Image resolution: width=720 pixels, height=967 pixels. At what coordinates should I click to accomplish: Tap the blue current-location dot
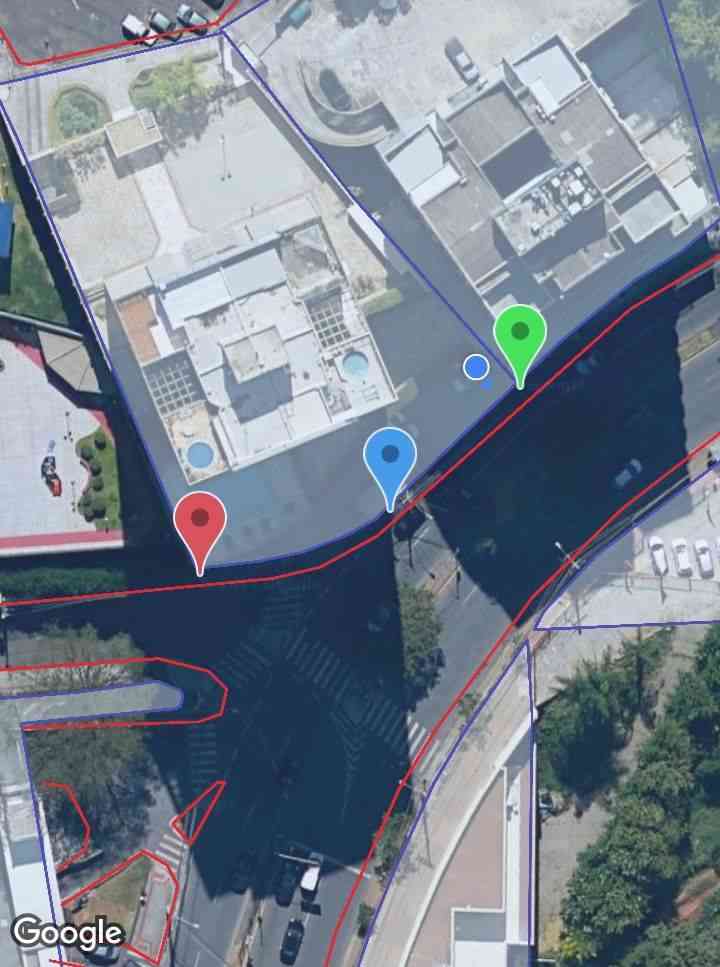click(476, 368)
